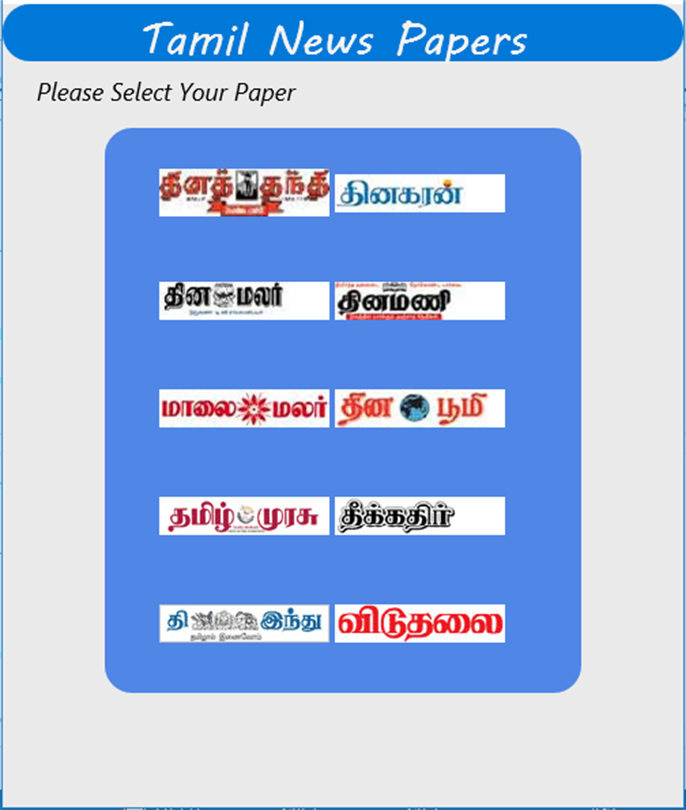Viewport: 686px width, 810px height.
Task: Open the Tamil Murasu newspaper
Action: click(x=243, y=516)
